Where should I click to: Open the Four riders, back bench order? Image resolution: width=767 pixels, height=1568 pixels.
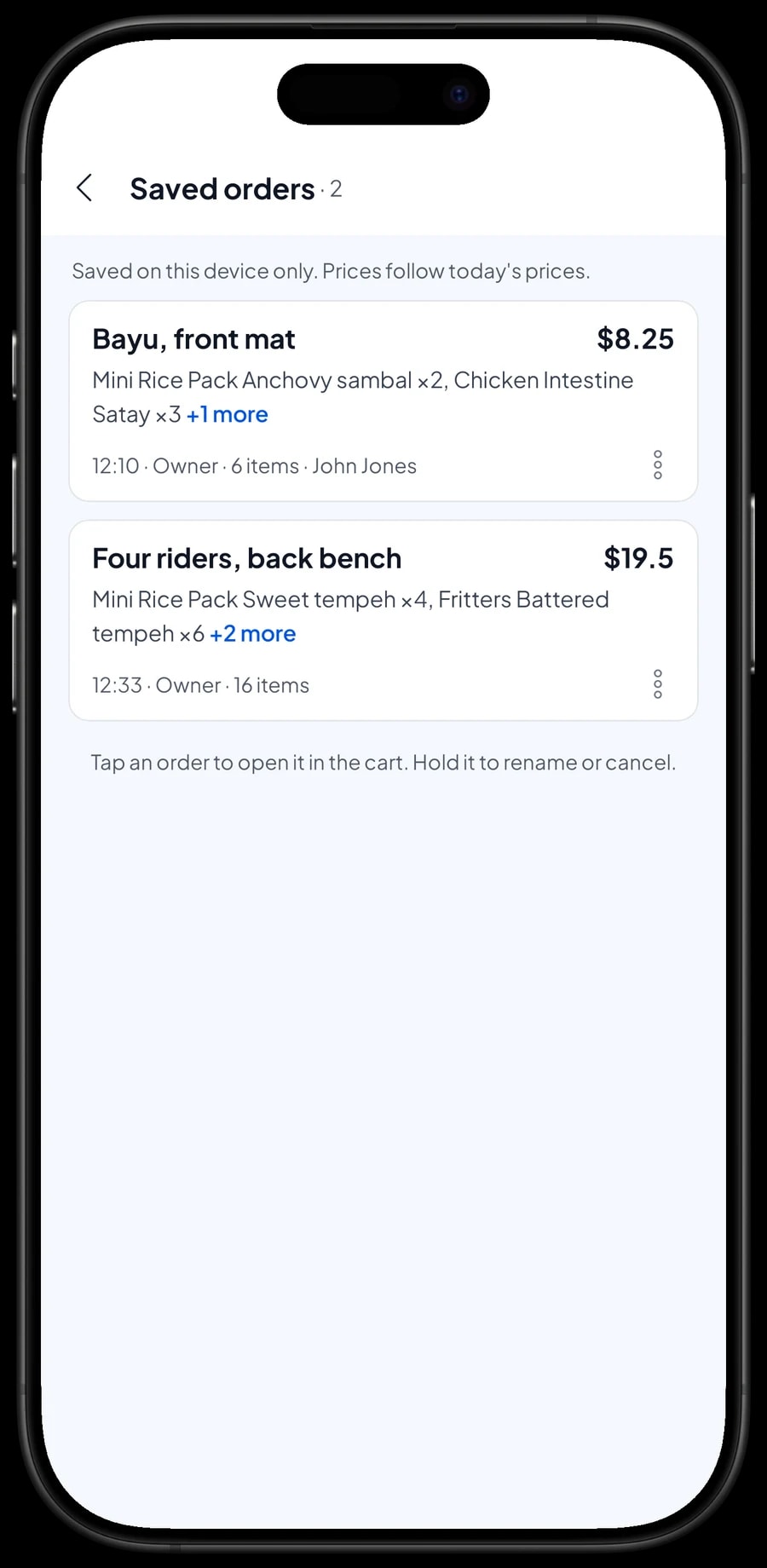coord(383,620)
